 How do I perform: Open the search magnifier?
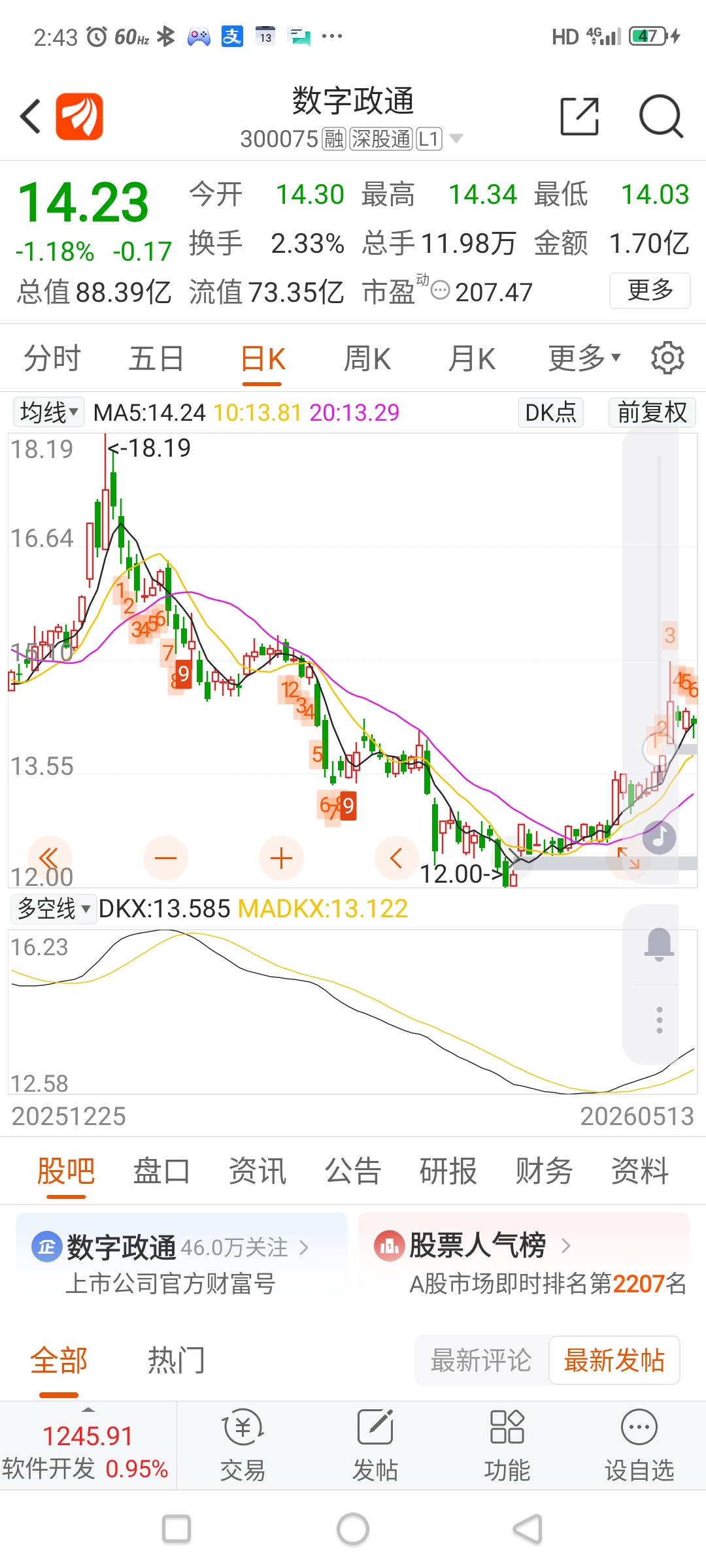pyautogui.click(x=661, y=116)
